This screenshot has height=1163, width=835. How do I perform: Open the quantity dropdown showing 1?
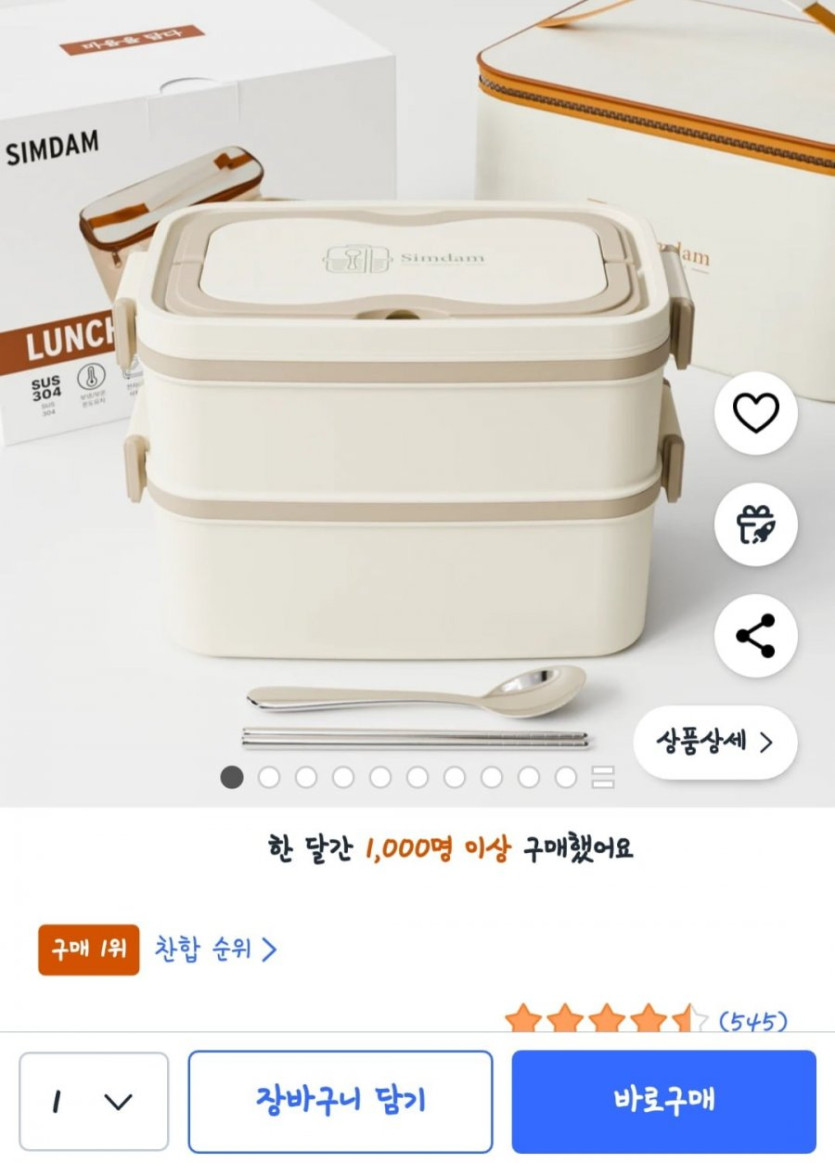[94, 1101]
